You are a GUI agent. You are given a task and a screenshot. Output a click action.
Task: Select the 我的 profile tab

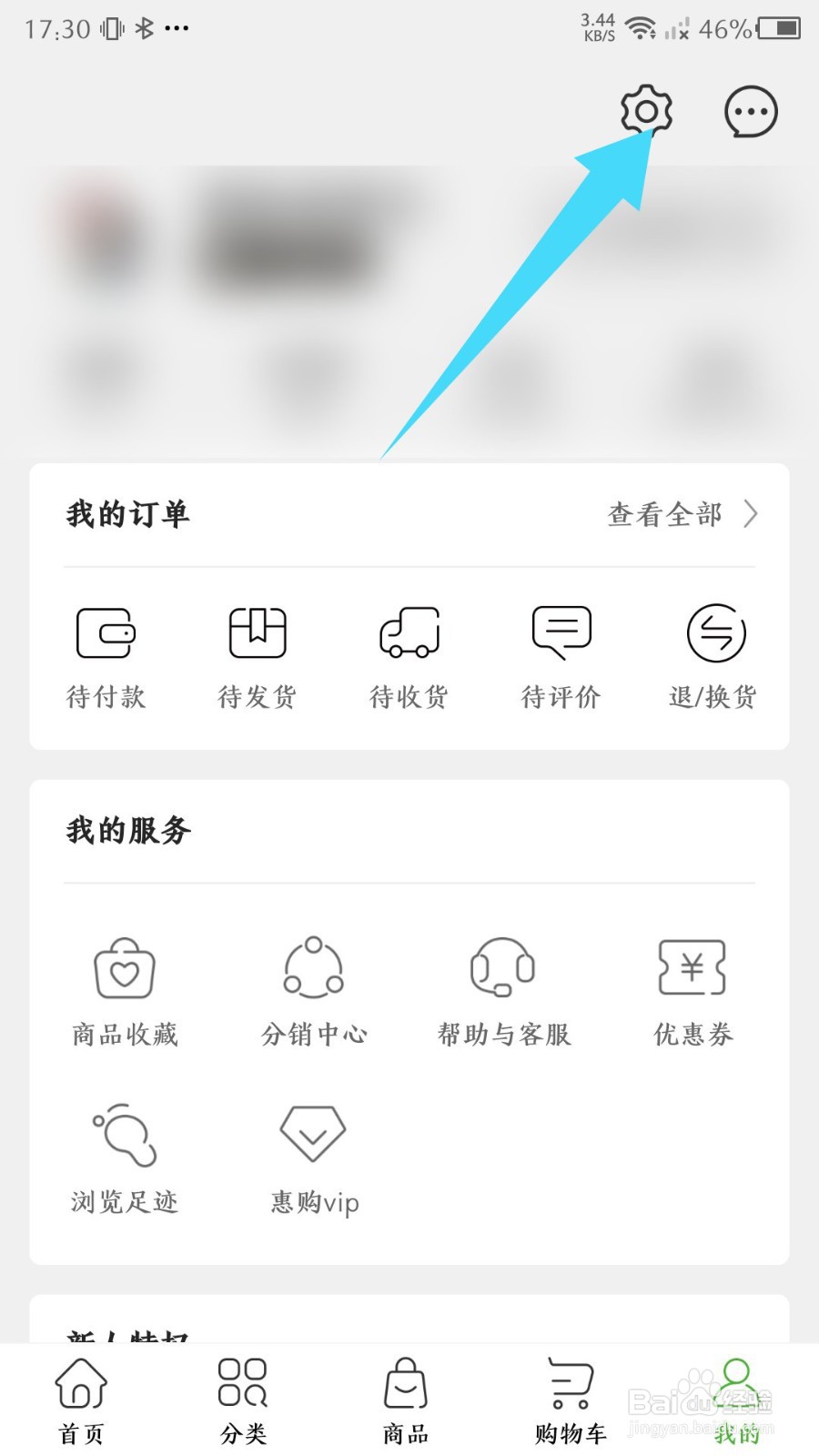coord(736,1401)
